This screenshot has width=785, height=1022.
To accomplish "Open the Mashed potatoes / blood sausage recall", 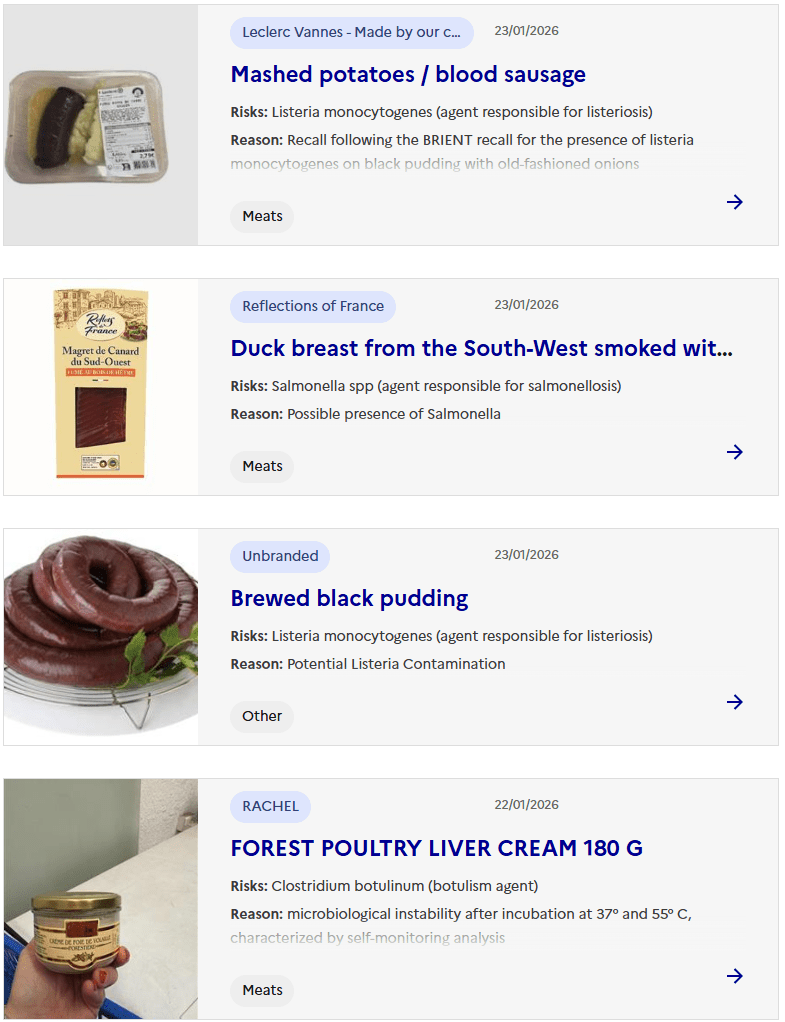I will [x=408, y=75].
